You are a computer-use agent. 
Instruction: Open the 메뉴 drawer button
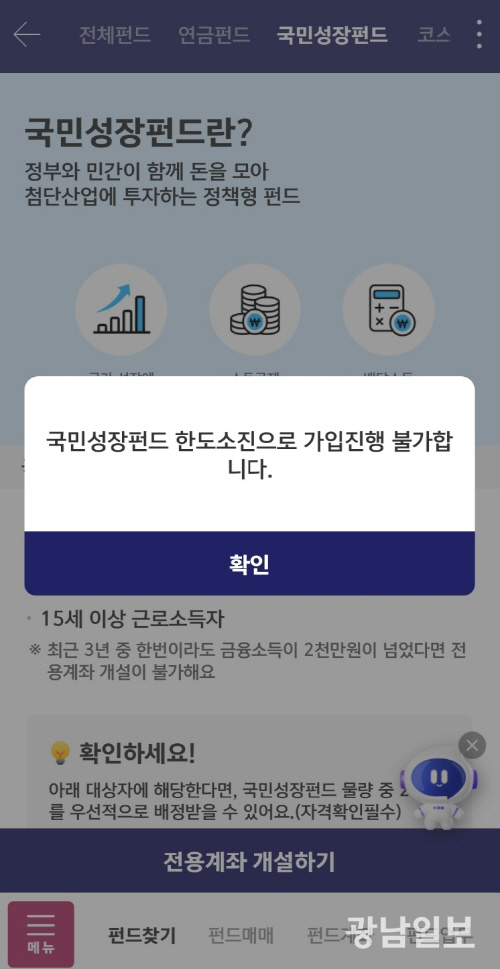point(41,934)
